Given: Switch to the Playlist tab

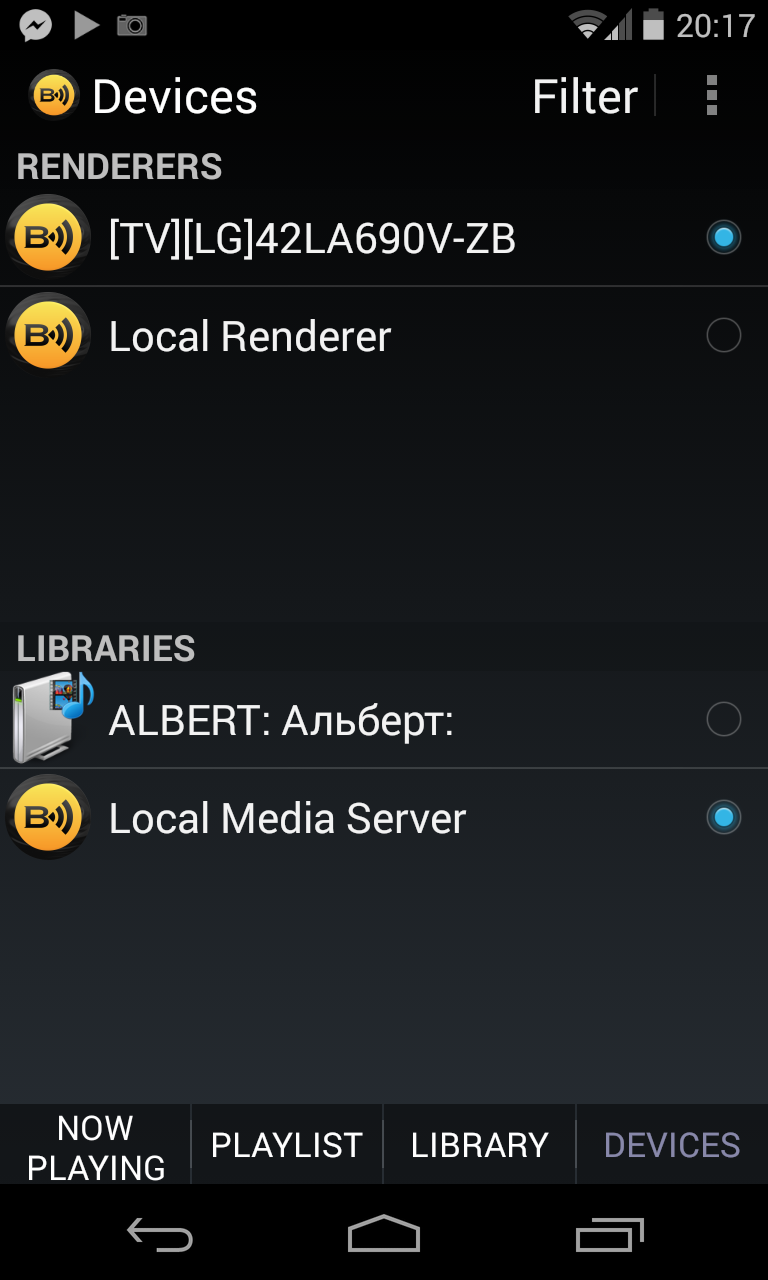Looking at the screenshot, I should pyautogui.click(x=287, y=1146).
